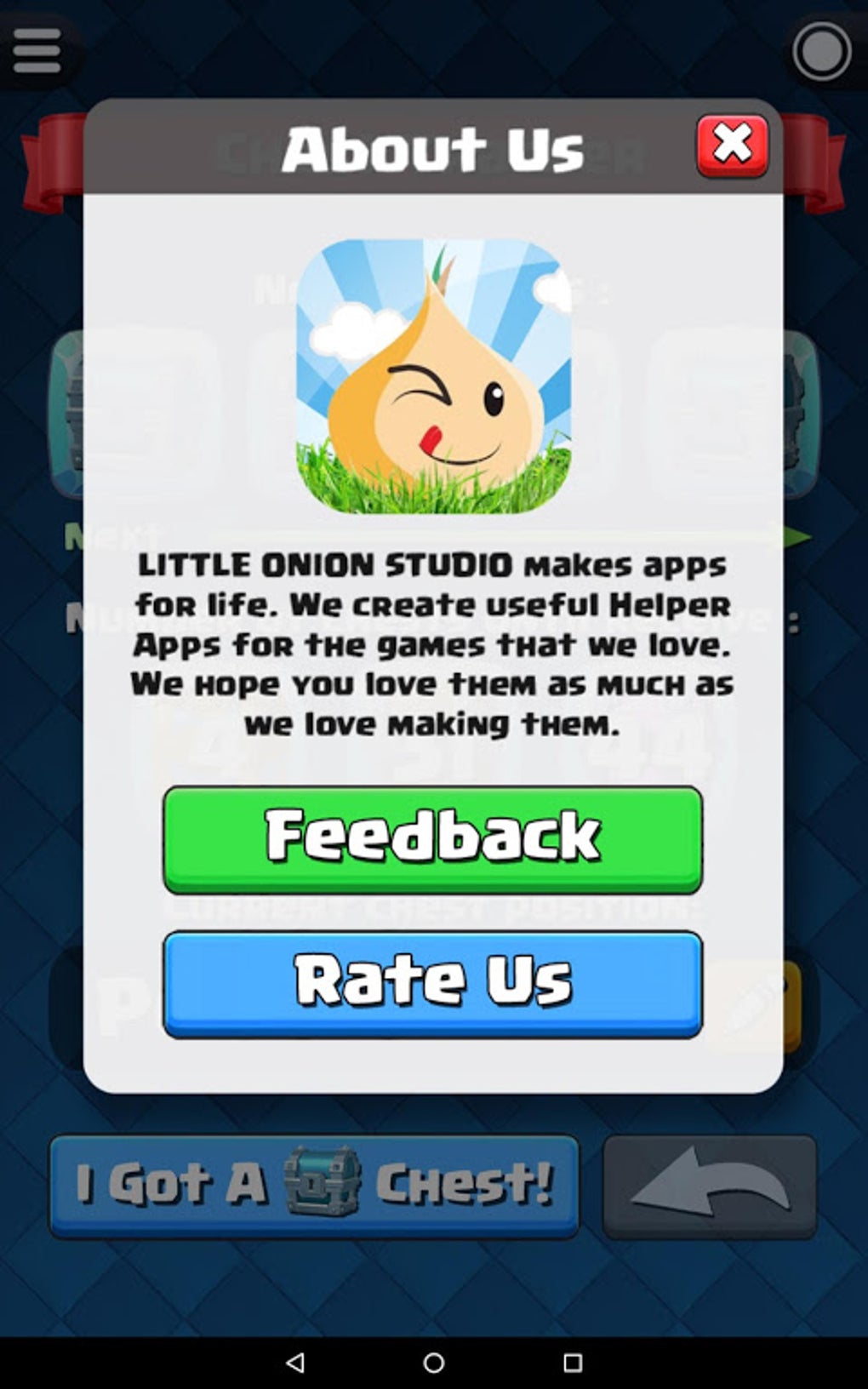
Task: Go to the Android home screen
Action: (x=434, y=1363)
